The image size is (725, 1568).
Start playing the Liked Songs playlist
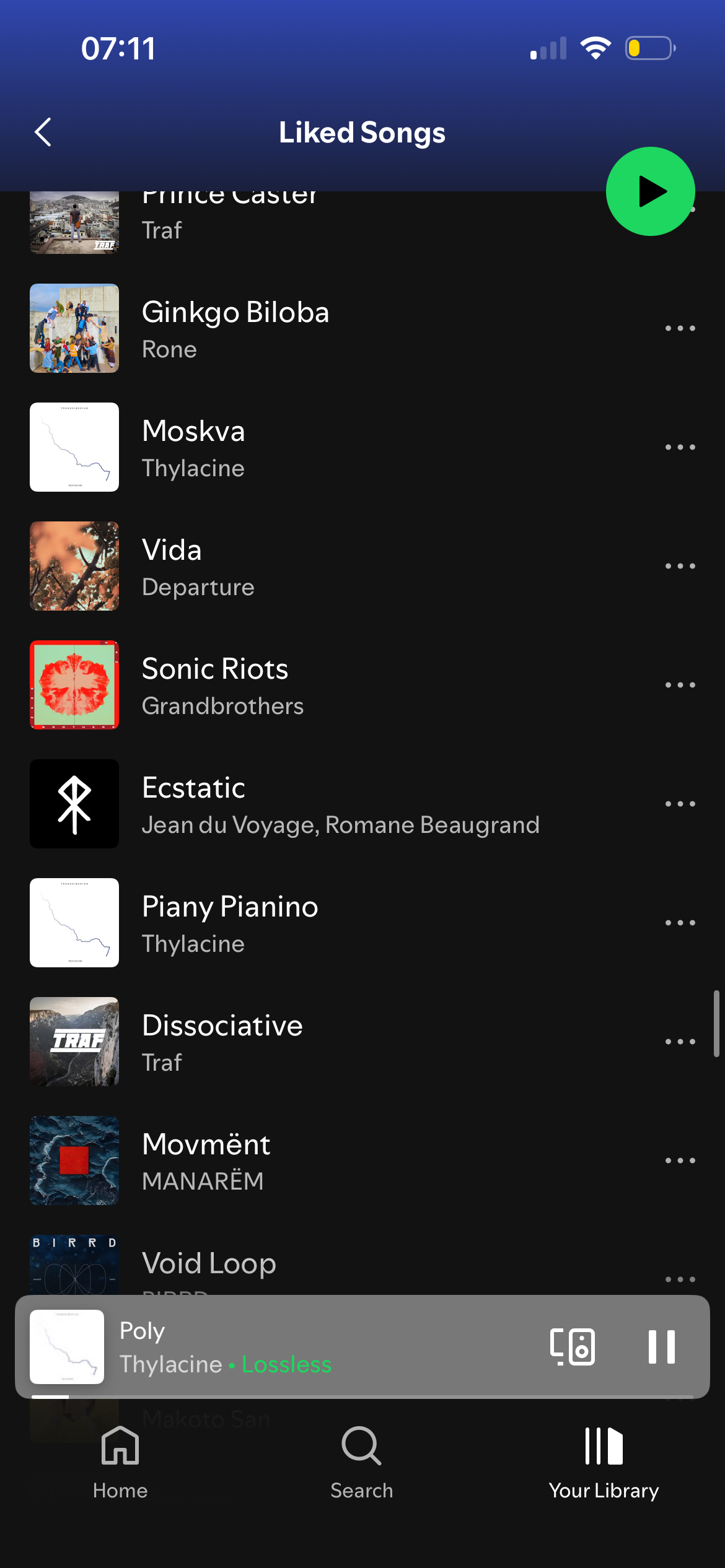pyautogui.click(x=650, y=191)
